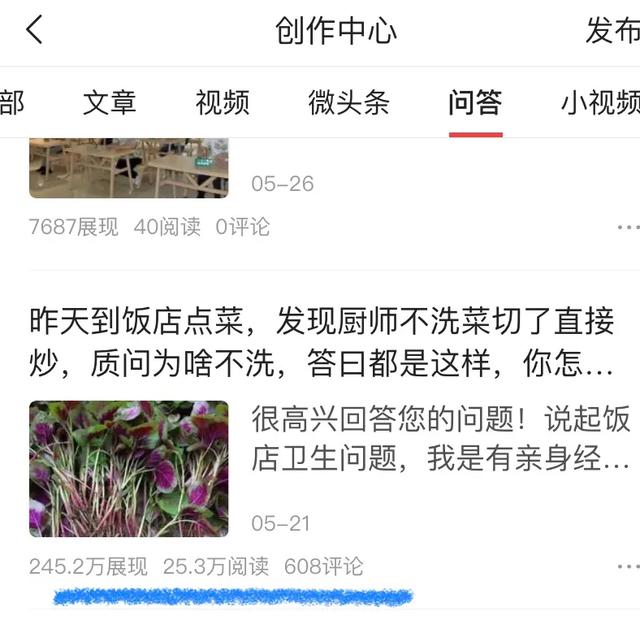Open more options for the 05-26 answer

627,227
